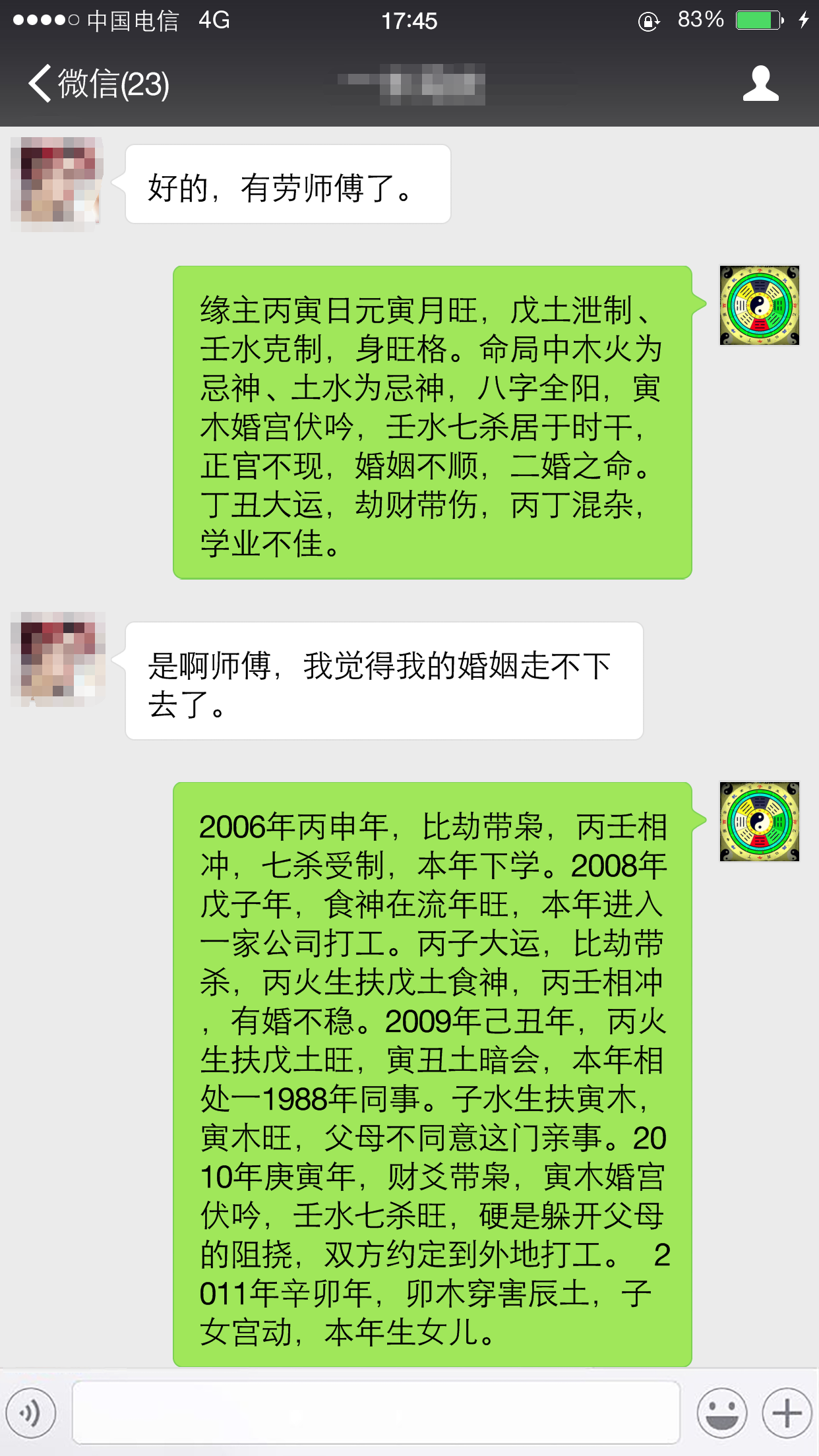Open the contact profile icon top right
Viewport: 819px width, 1456px height.
click(760, 84)
